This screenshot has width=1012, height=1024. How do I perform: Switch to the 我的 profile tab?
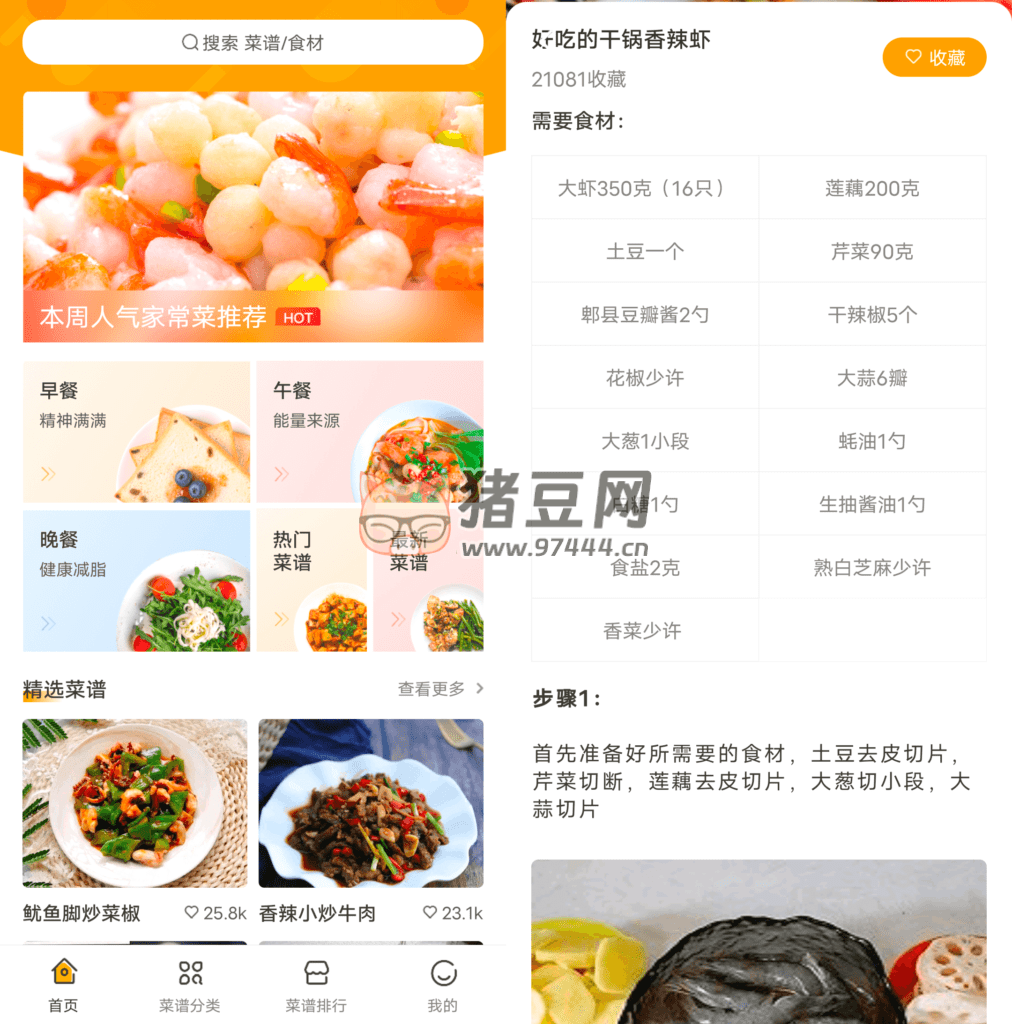tap(443, 985)
